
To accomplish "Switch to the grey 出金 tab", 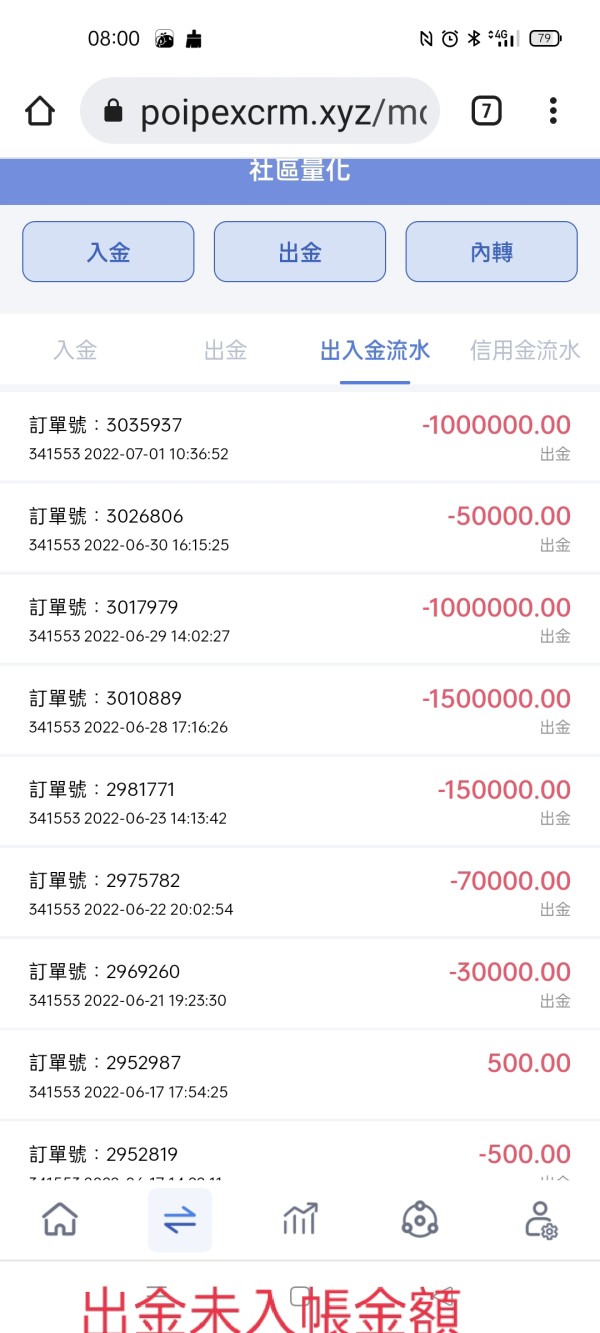I will (x=225, y=350).
